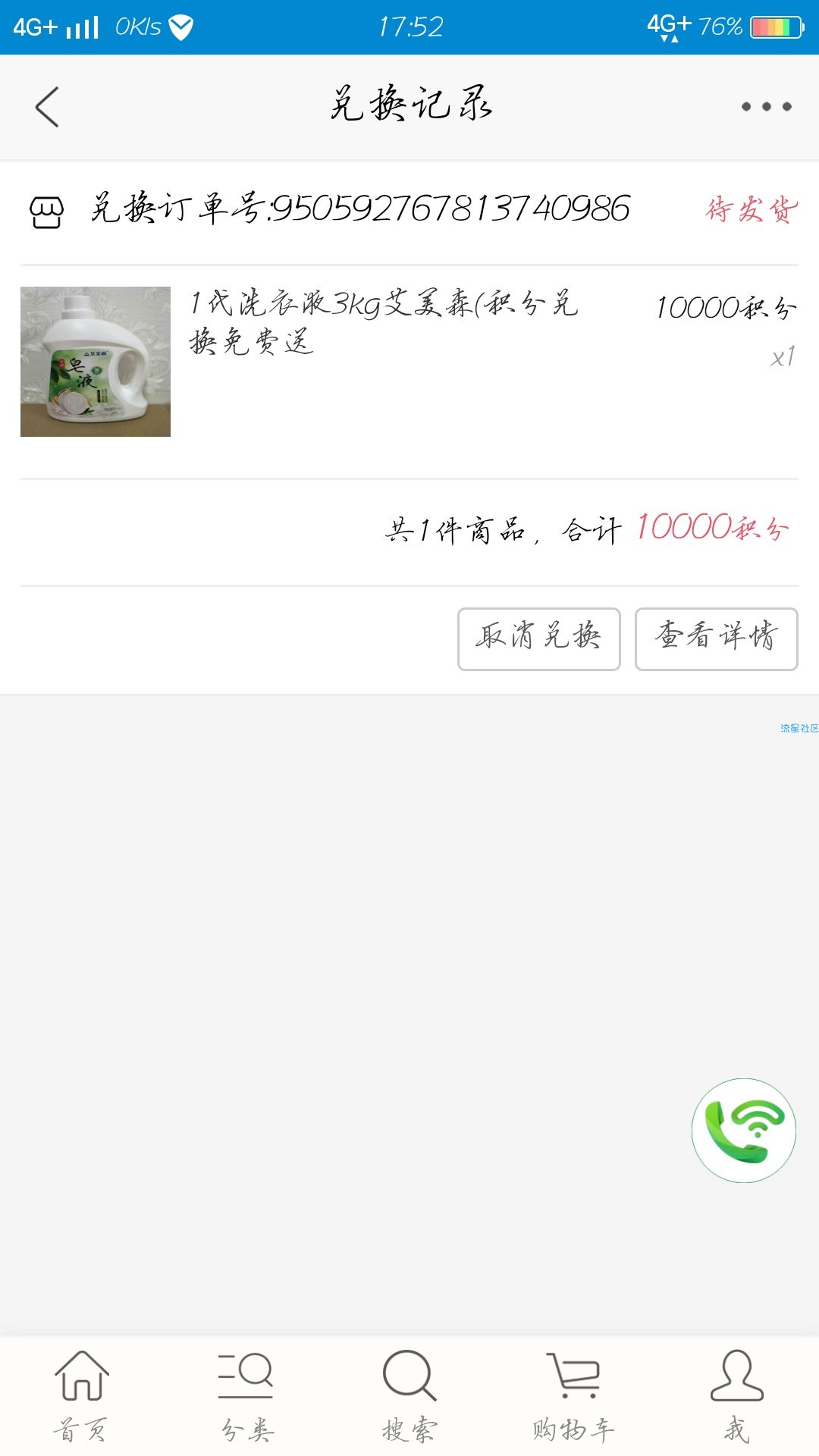This screenshot has height=1456, width=819.
Task: Switch to the 首页 tab
Action: point(81,1397)
